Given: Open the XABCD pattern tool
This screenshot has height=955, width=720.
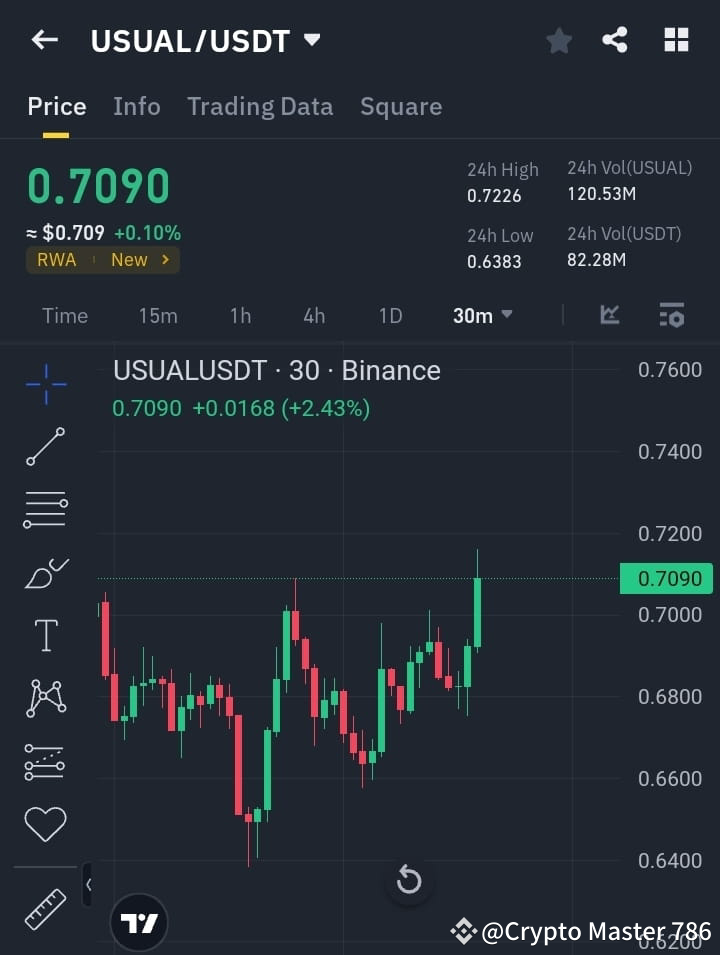Looking at the screenshot, I should tap(44, 697).
